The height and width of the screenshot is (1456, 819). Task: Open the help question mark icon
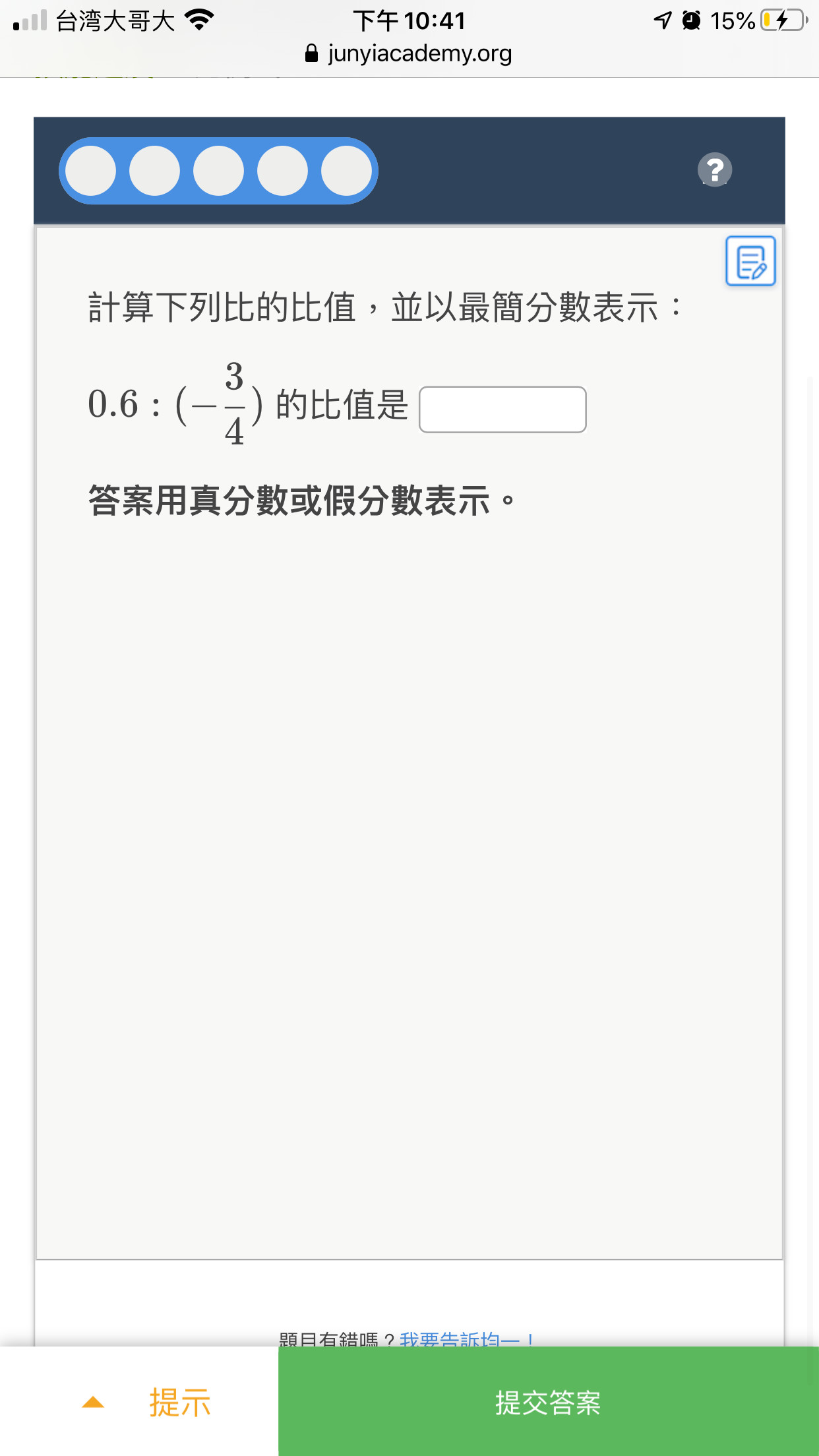pyautogui.click(x=715, y=170)
